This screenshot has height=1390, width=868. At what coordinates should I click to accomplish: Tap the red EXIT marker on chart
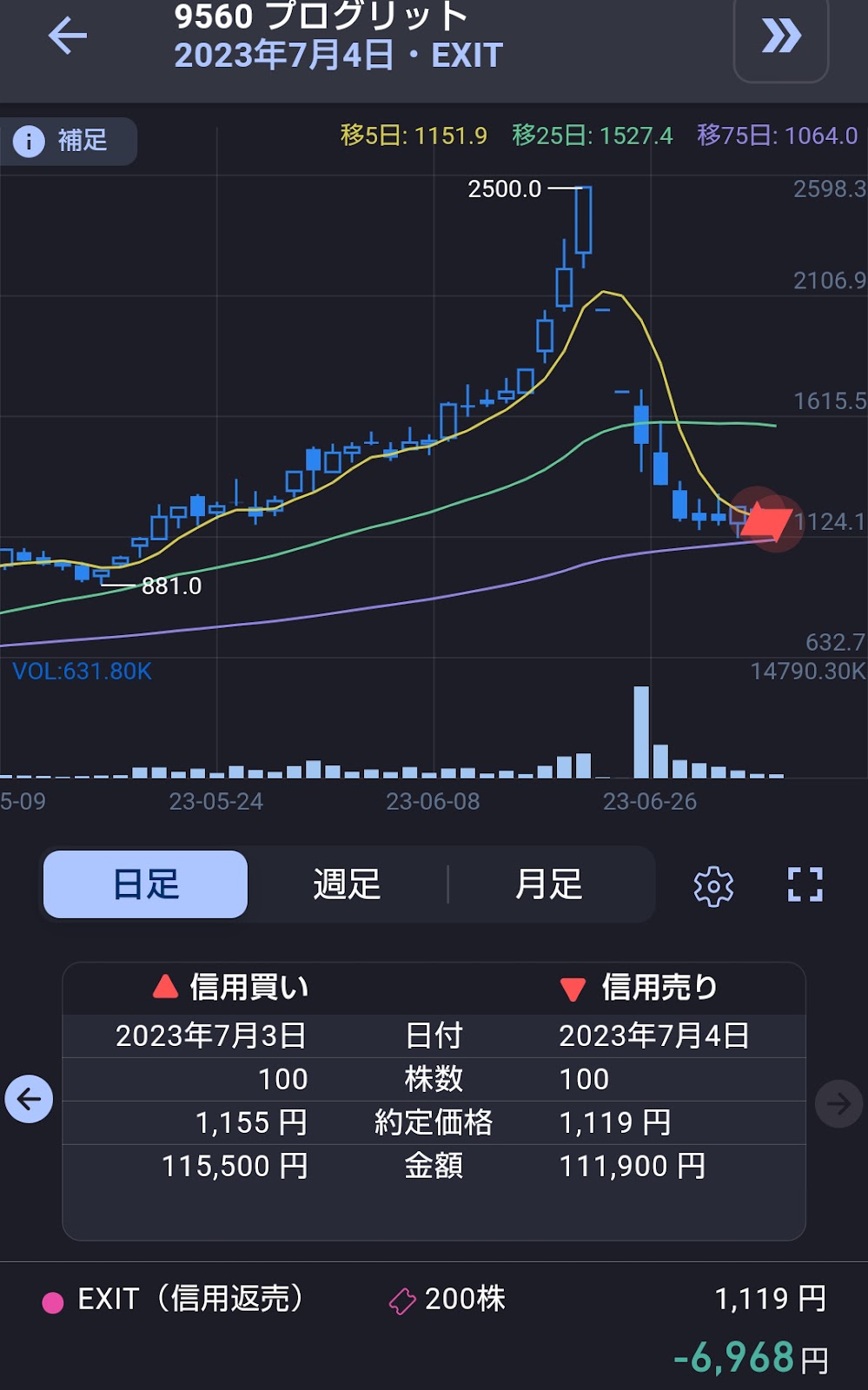[766, 520]
